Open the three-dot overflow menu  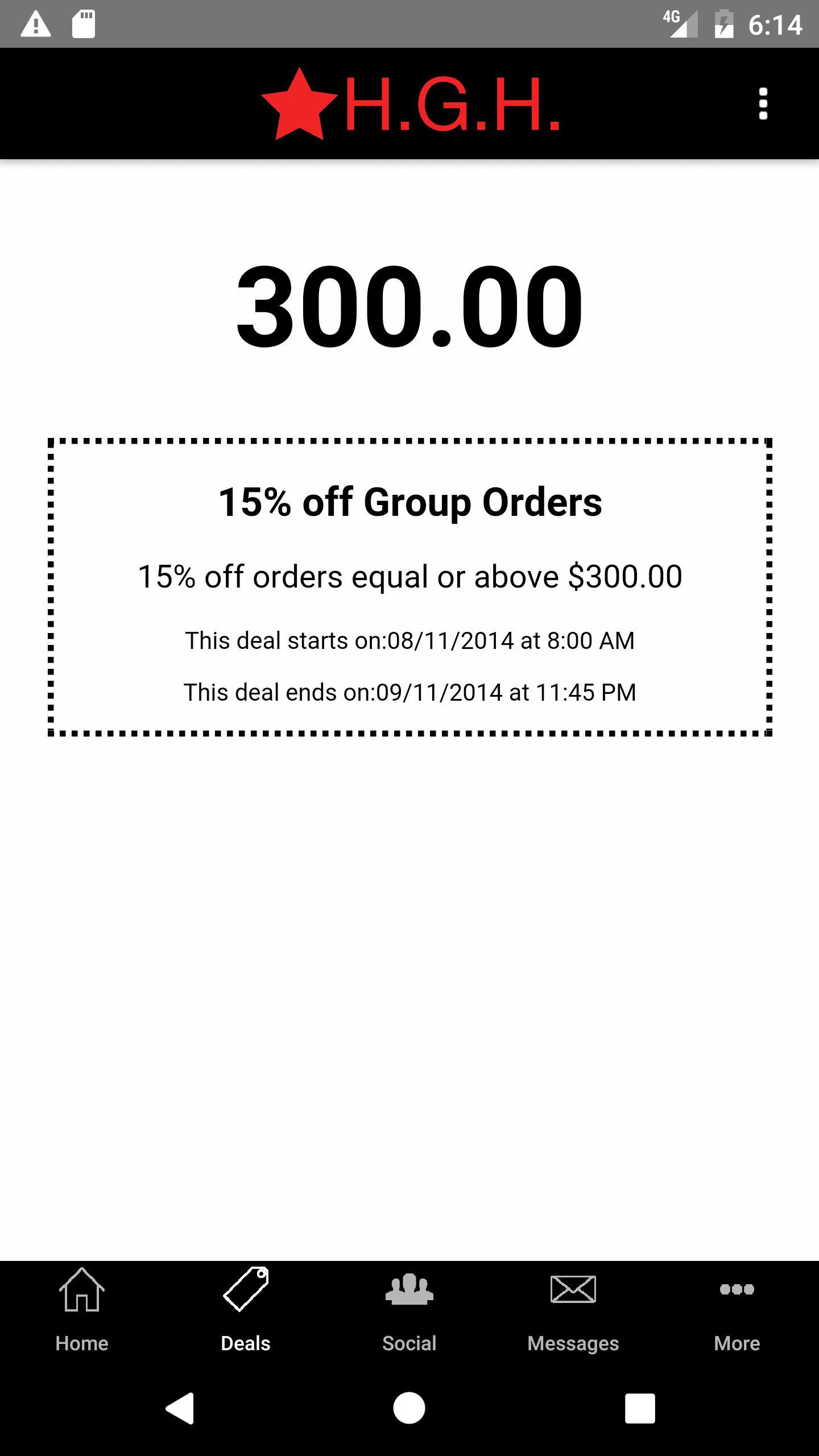pyautogui.click(x=763, y=104)
